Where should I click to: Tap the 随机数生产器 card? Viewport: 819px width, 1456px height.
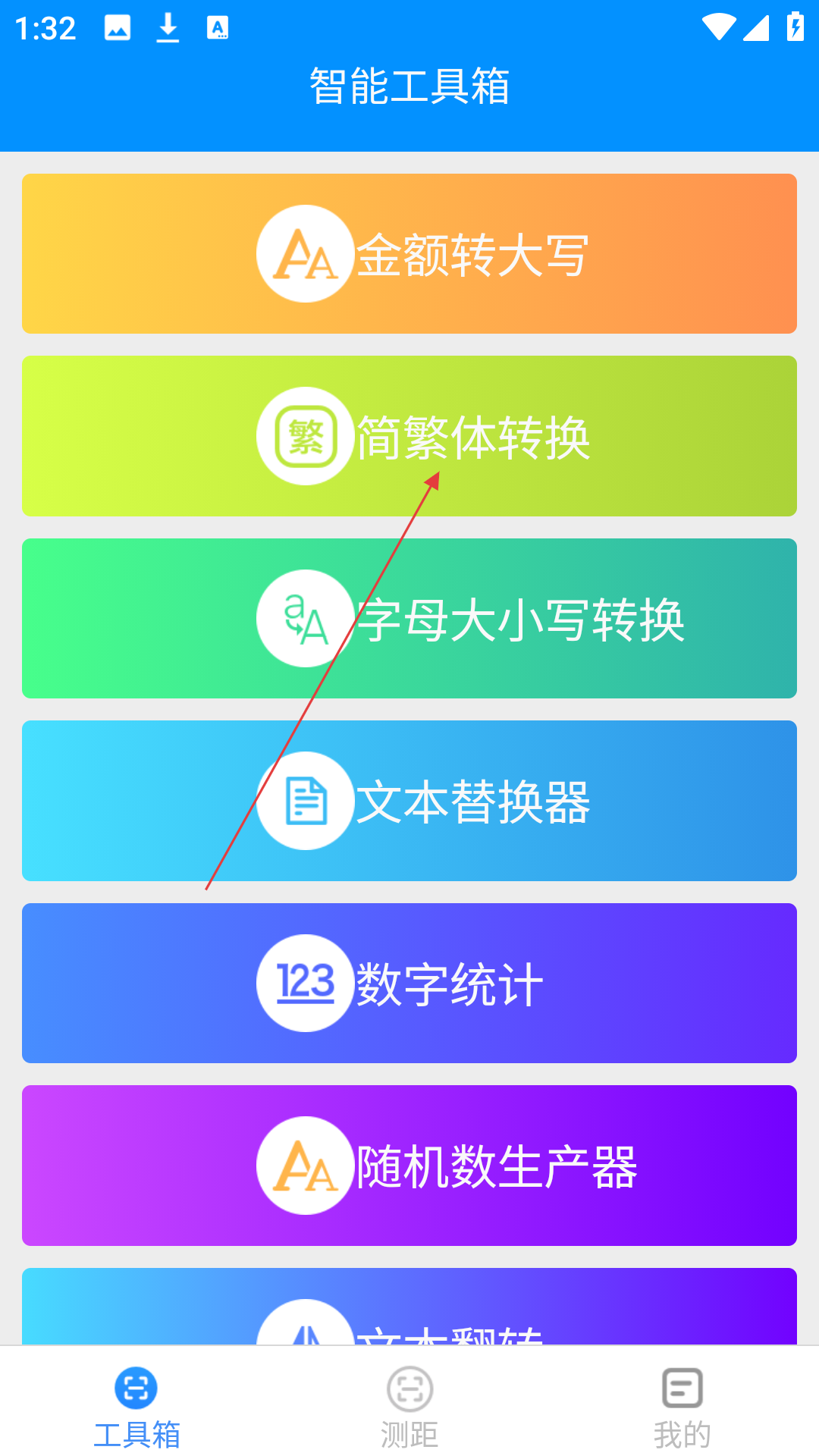click(409, 1166)
